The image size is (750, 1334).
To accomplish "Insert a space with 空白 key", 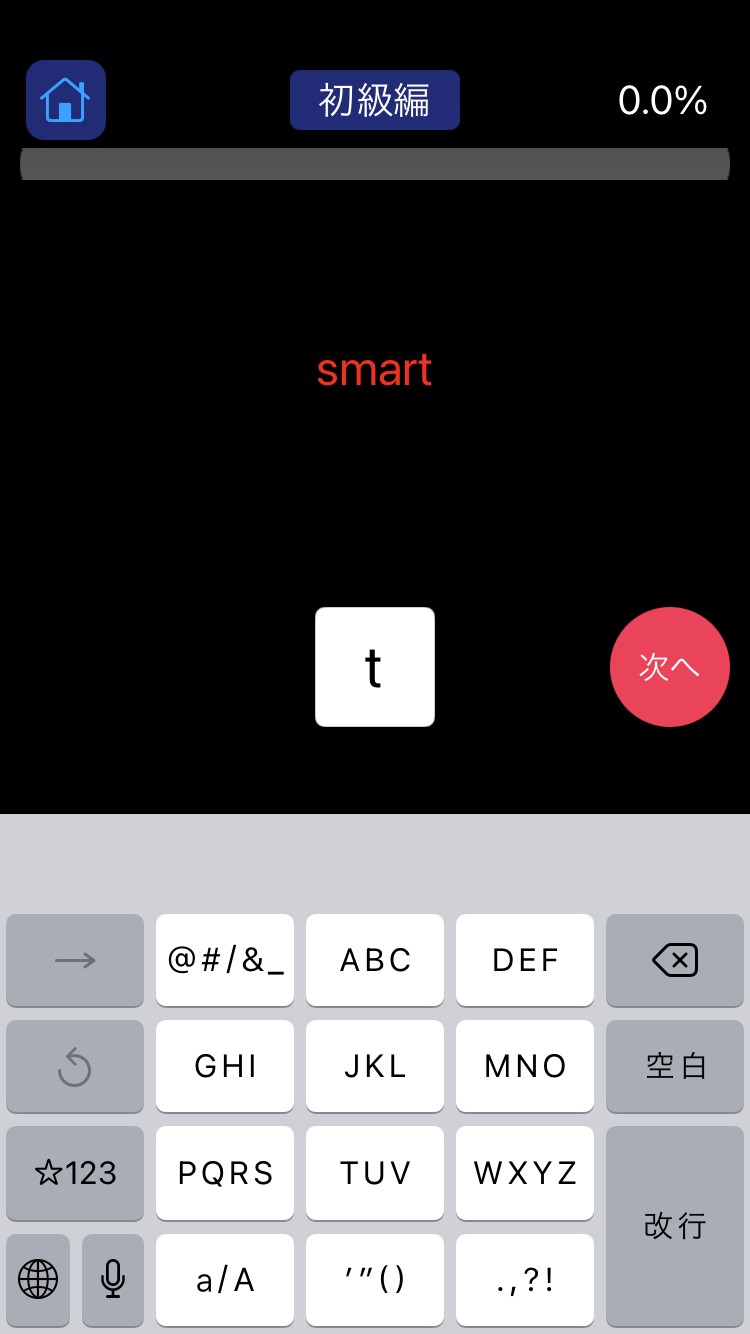I will point(675,1066).
